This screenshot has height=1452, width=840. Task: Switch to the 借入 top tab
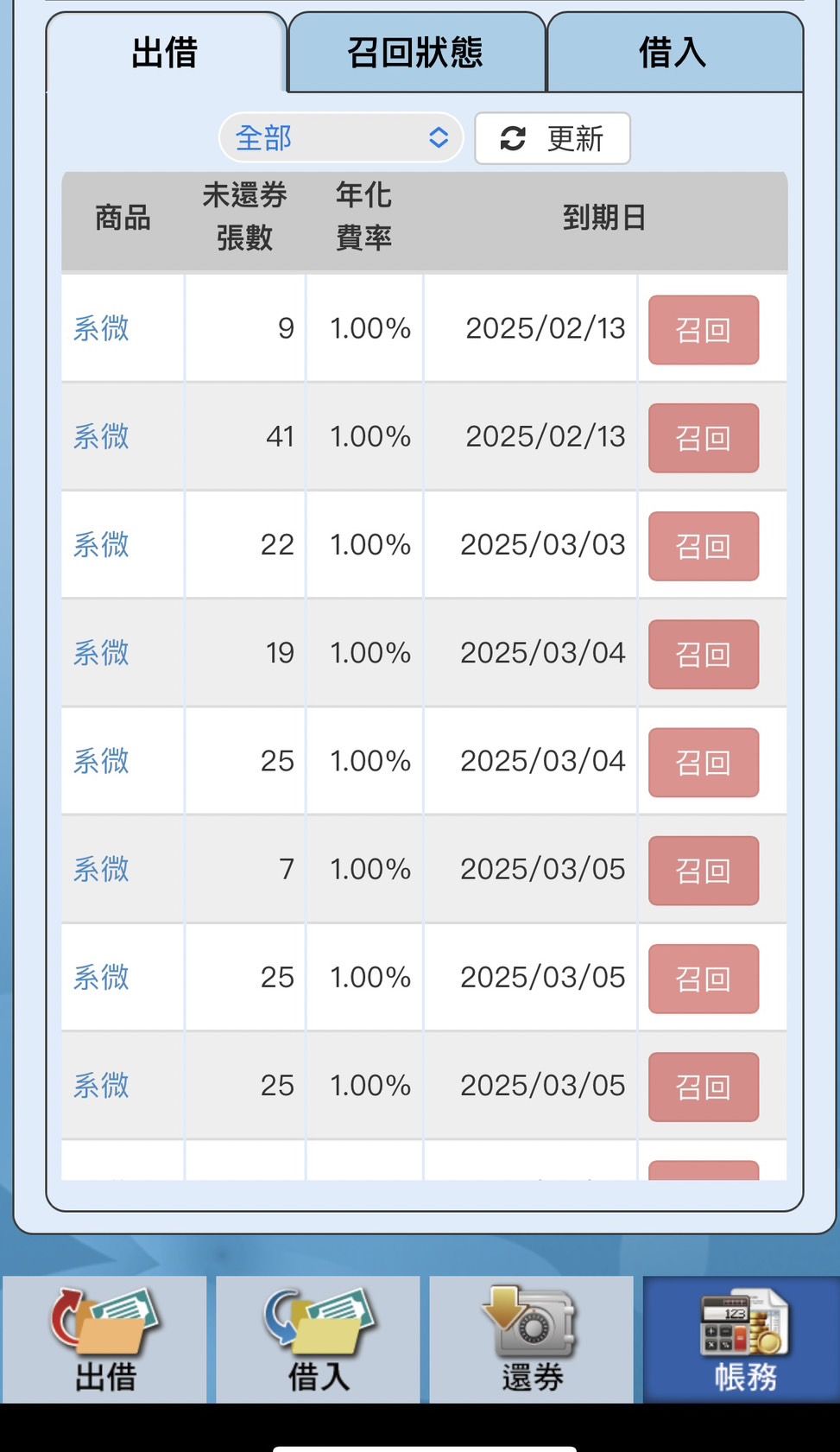point(674,53)
